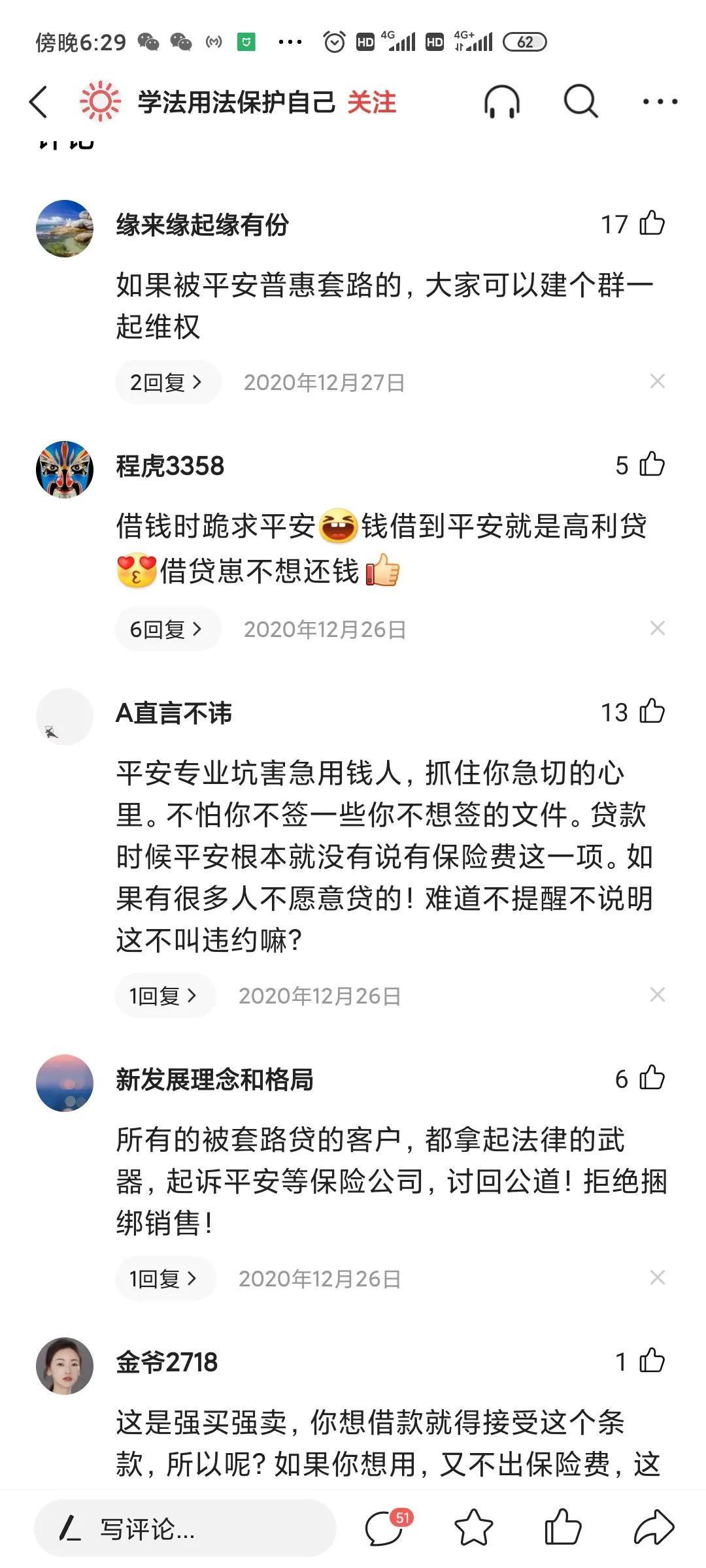The width and height of the screenshot is (706, 1568).
Task: Dismiss the comment dated 2020年12月27日
Action: click(x=658, y=382)
